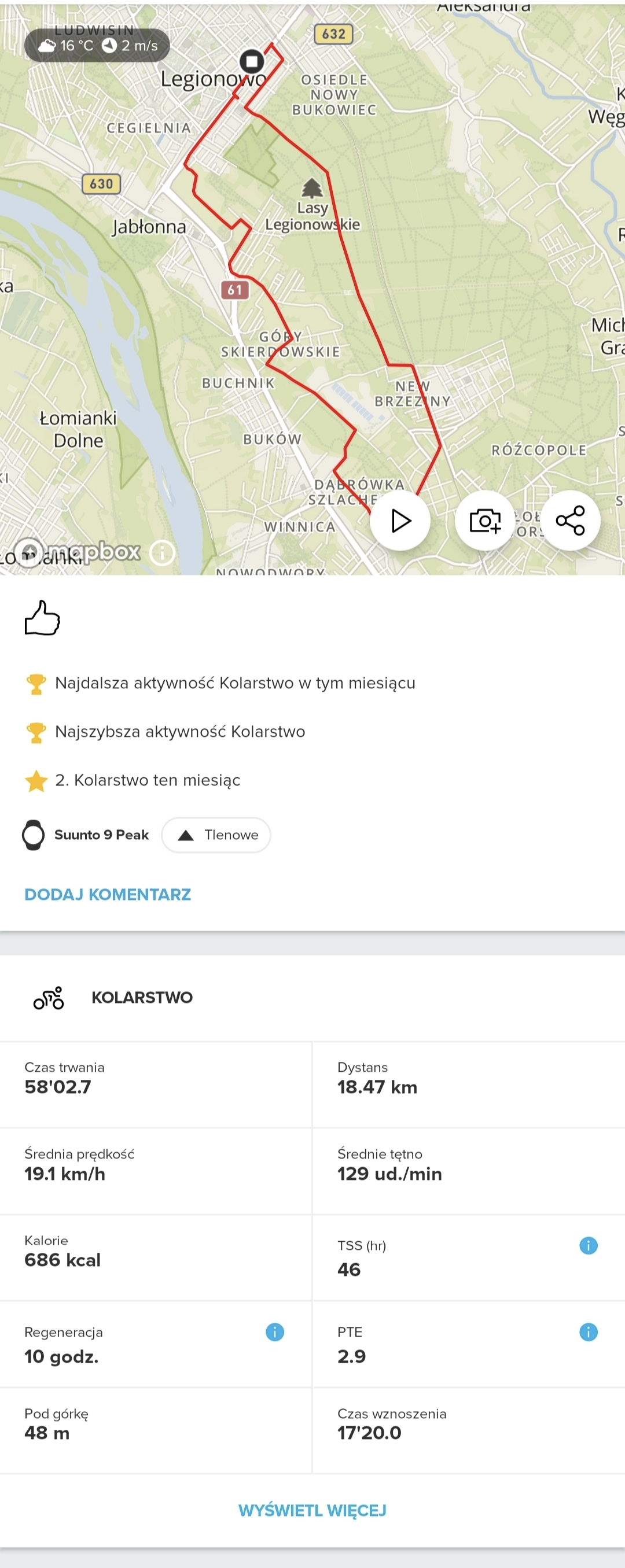Image resolution: width=625 pixels, height=1568 pixels.
Task: Expand stats with WYŚWIETL WIĘCEJ
Action: (x=312, y=1510)
